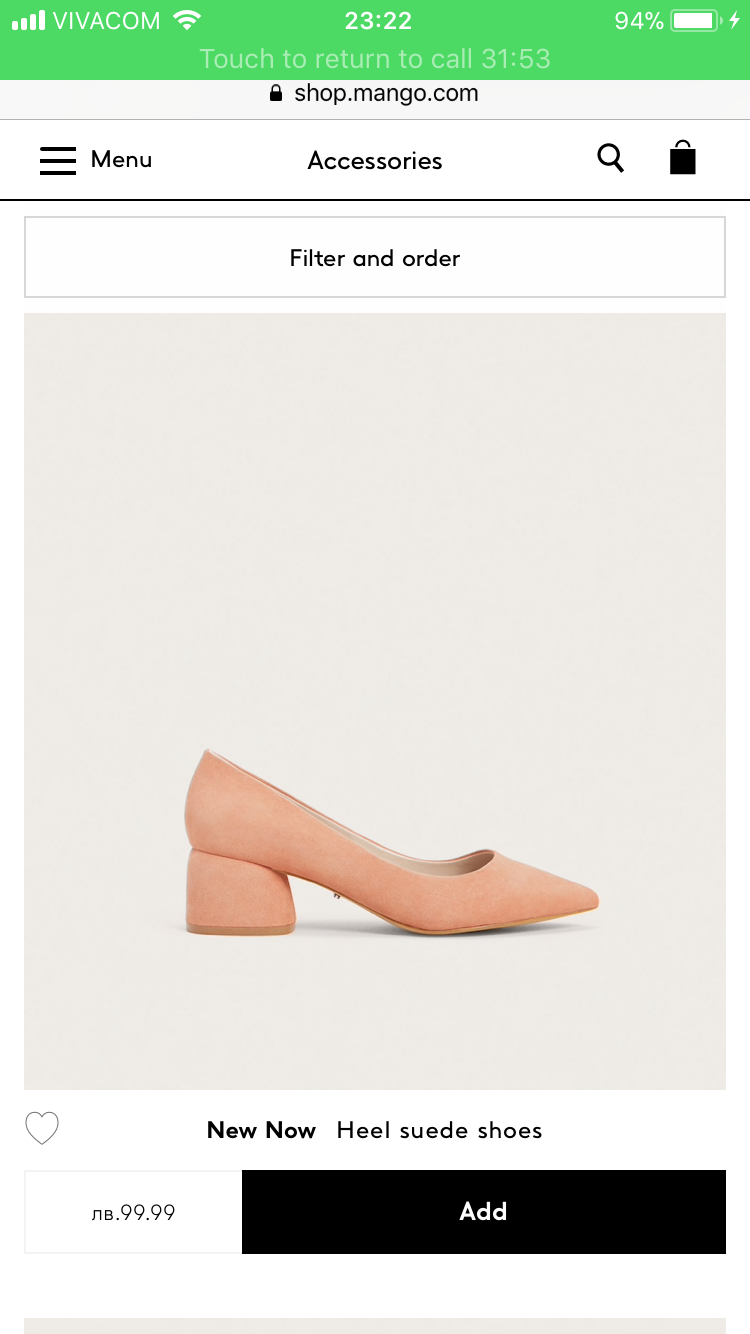The width and height of the screenshot is (750, 1334).
Task: Open the shopping bag
Action: pyautogui.click(x=683, y=158)
